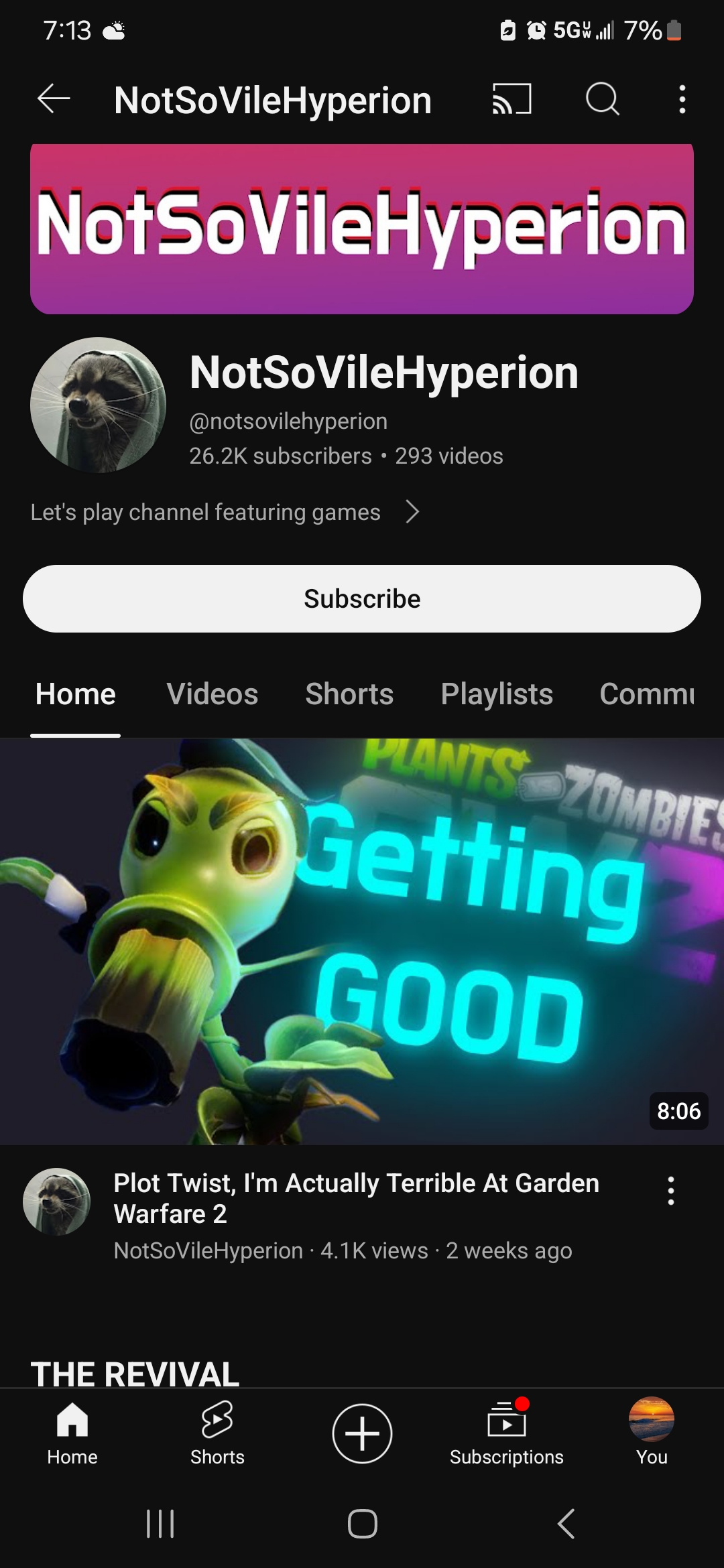Subscribe to NotSoVileHyperion
The height and width of the screenshot is (1568, 724).
(362, 598)
